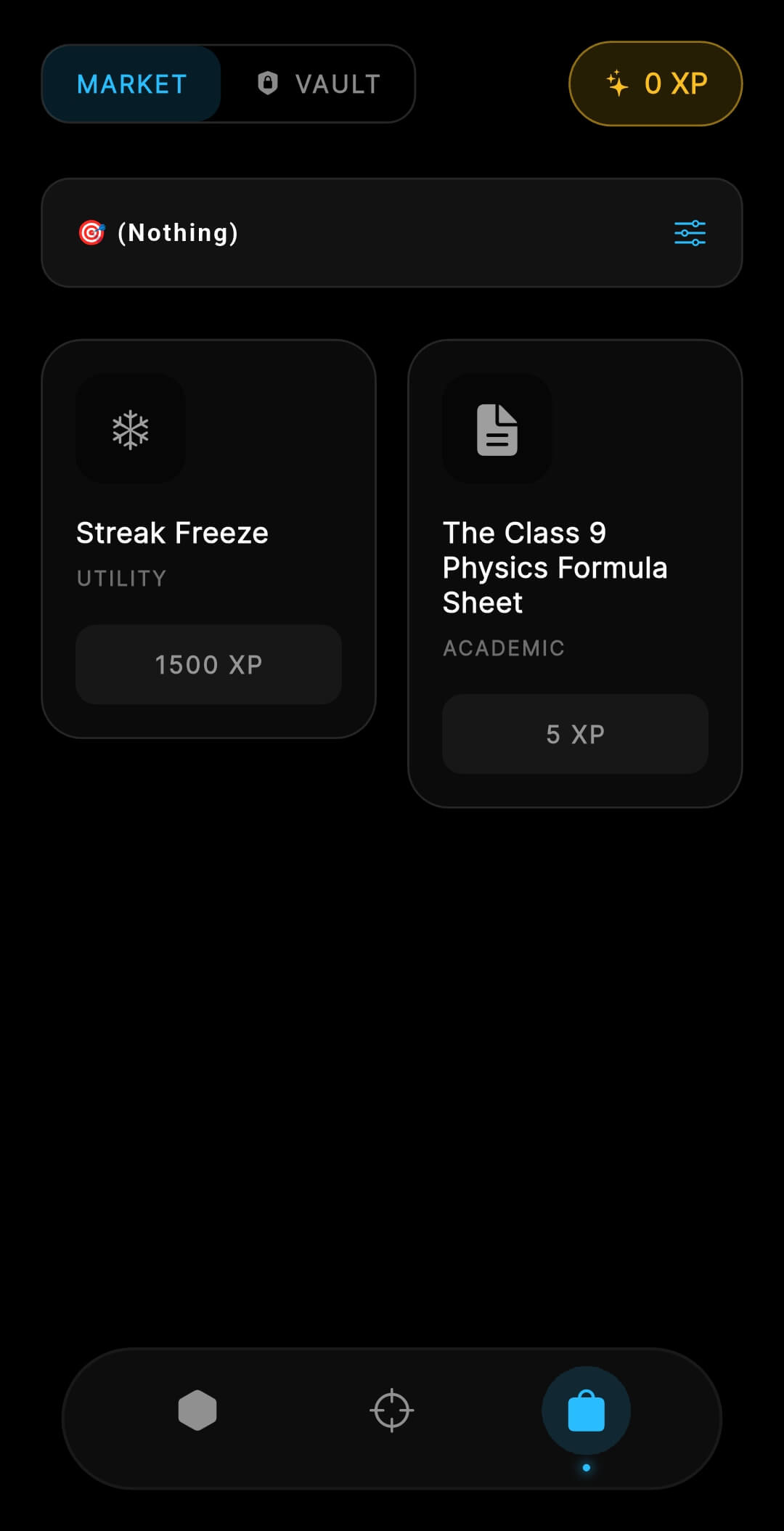Screen dimensions: 784x1531
Task: Tap the ACADEMIC category label
Action: (x=503, y=648)
